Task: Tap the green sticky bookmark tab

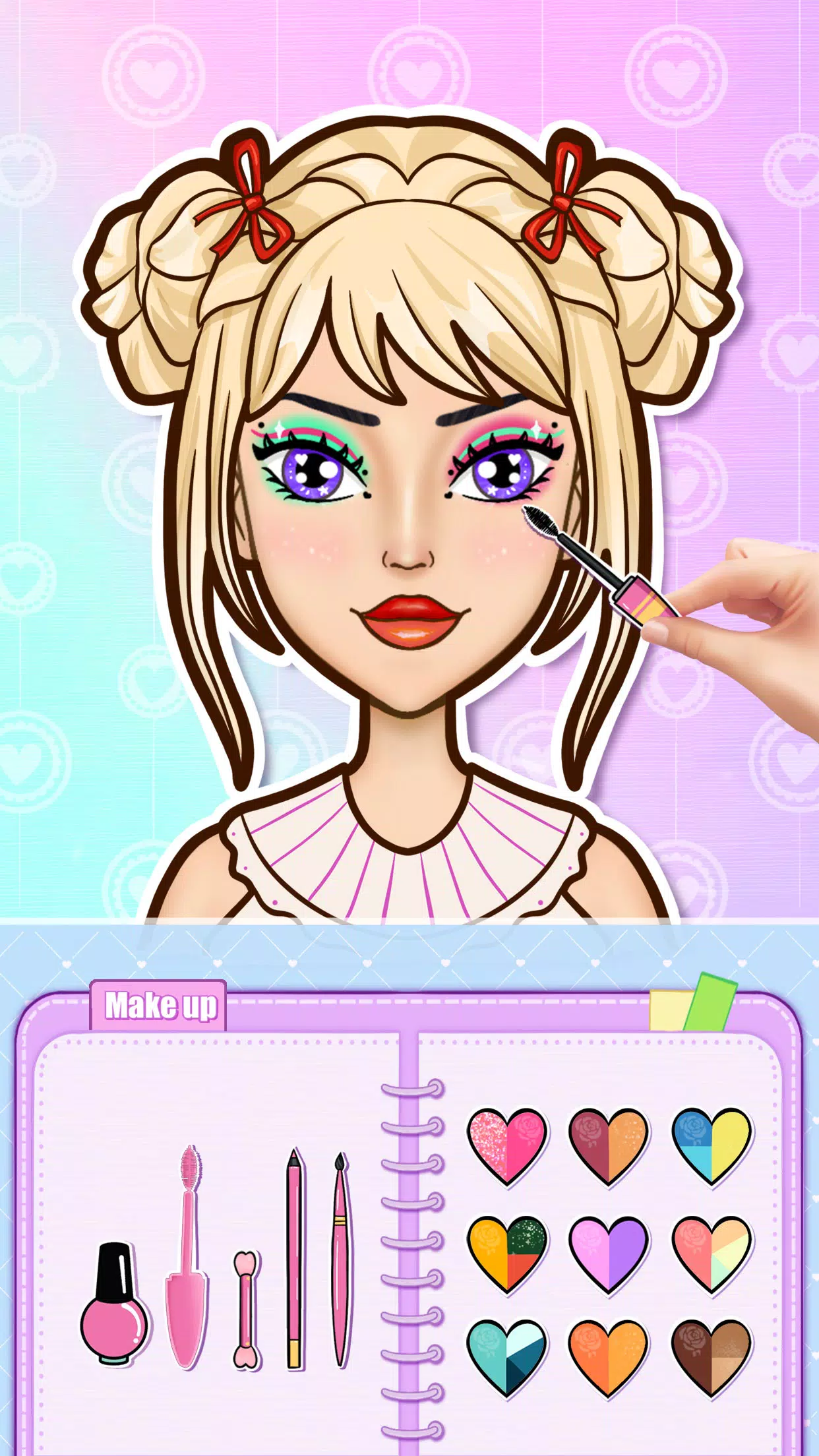Action: (711, 1001)
